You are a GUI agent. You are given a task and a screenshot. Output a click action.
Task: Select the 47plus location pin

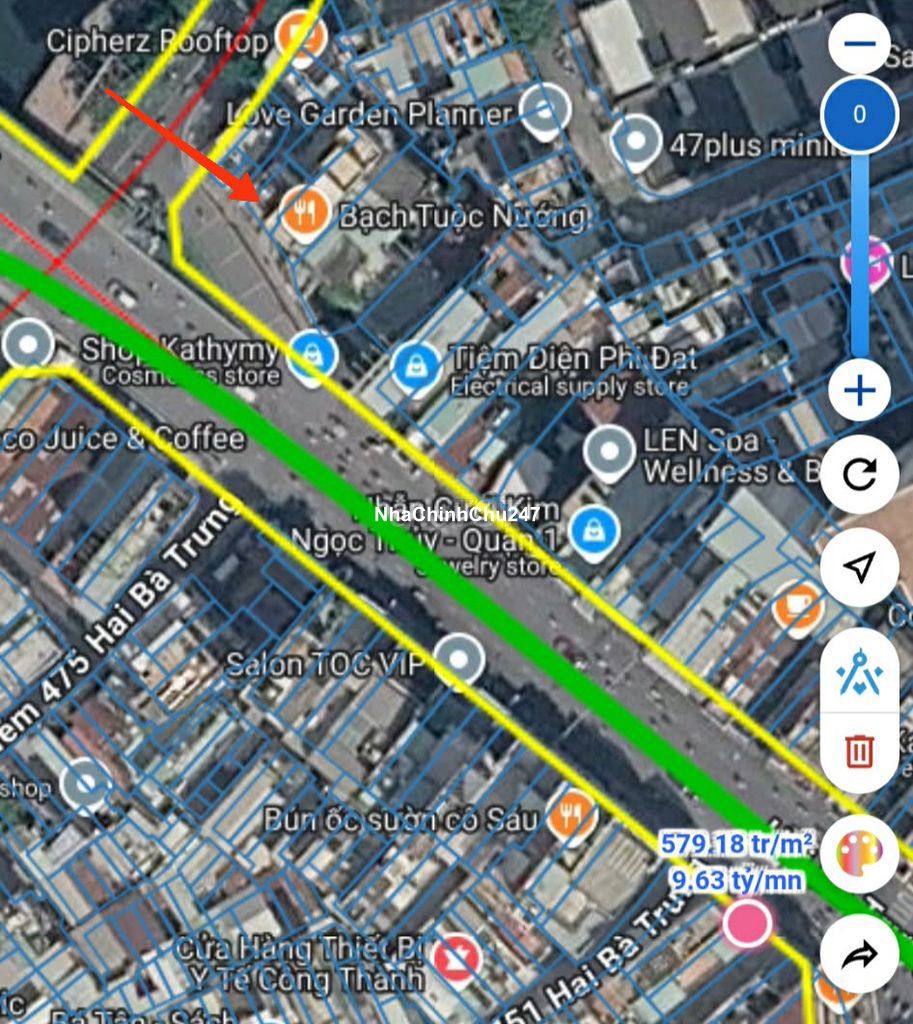(635, 141)
